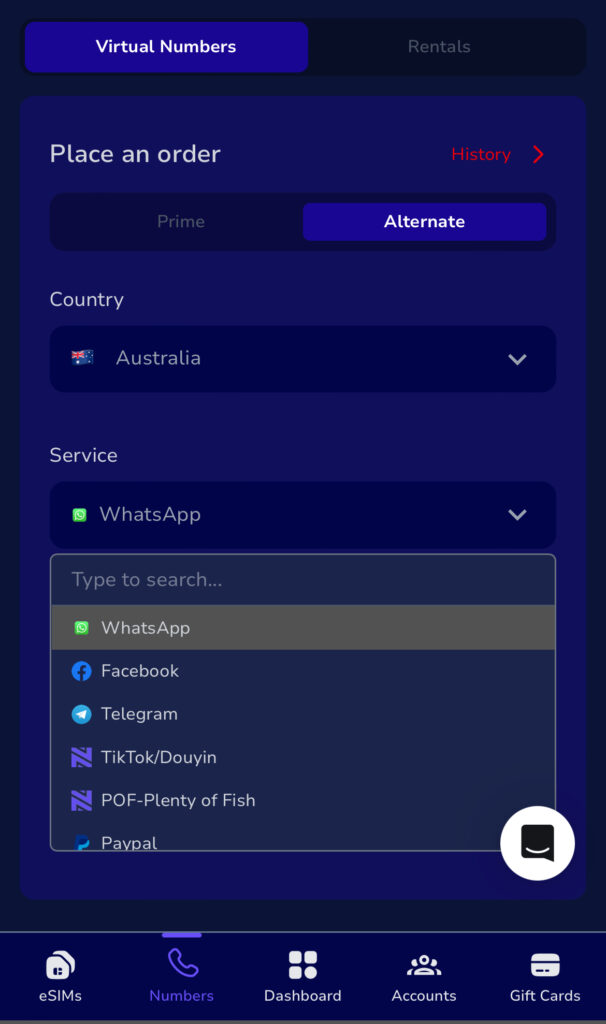The height and width of the screenshot is (1024, 606).
Task: Switch to the Gift Cards tab
Action: [545, 977]
